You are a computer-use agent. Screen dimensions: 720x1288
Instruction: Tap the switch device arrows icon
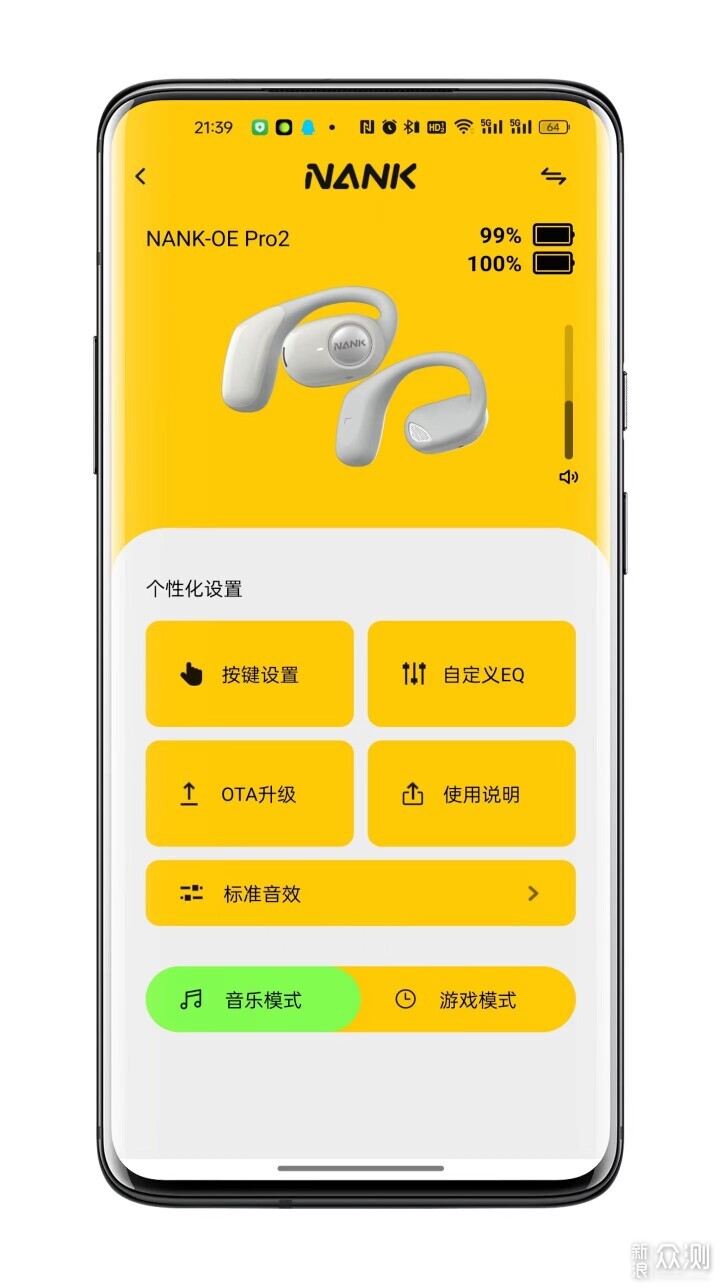pos(553,177)
